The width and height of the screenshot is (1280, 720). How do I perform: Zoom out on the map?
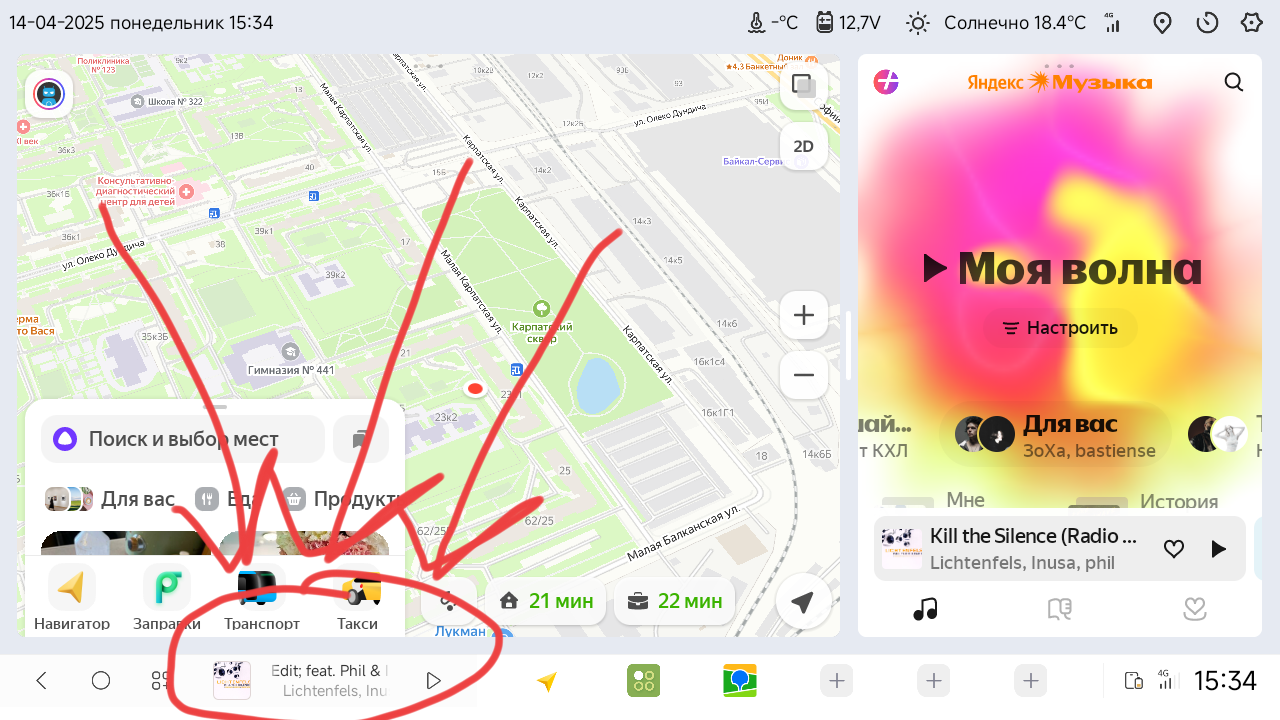803,376
